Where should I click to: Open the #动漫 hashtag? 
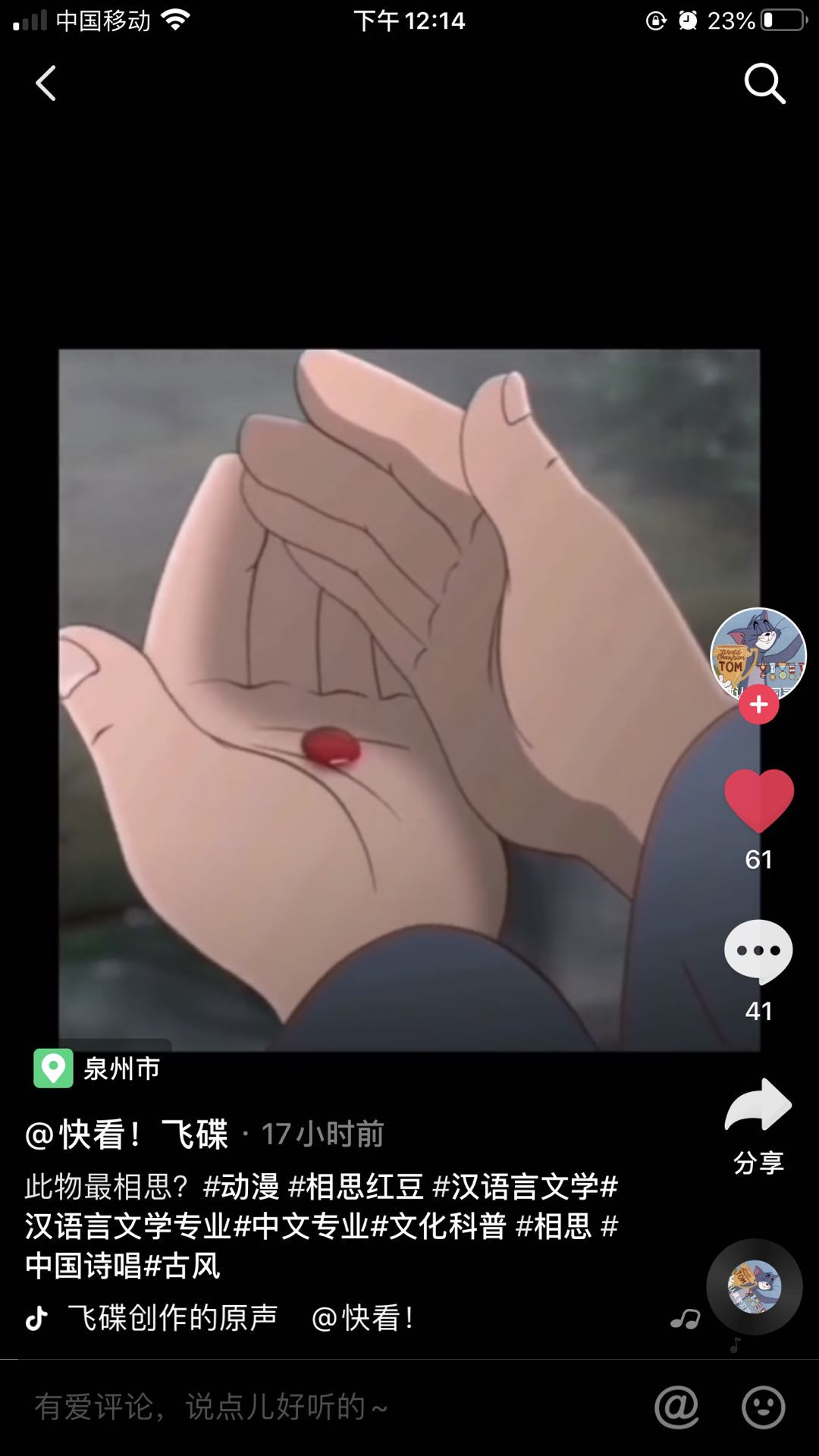click(241, 1187)
